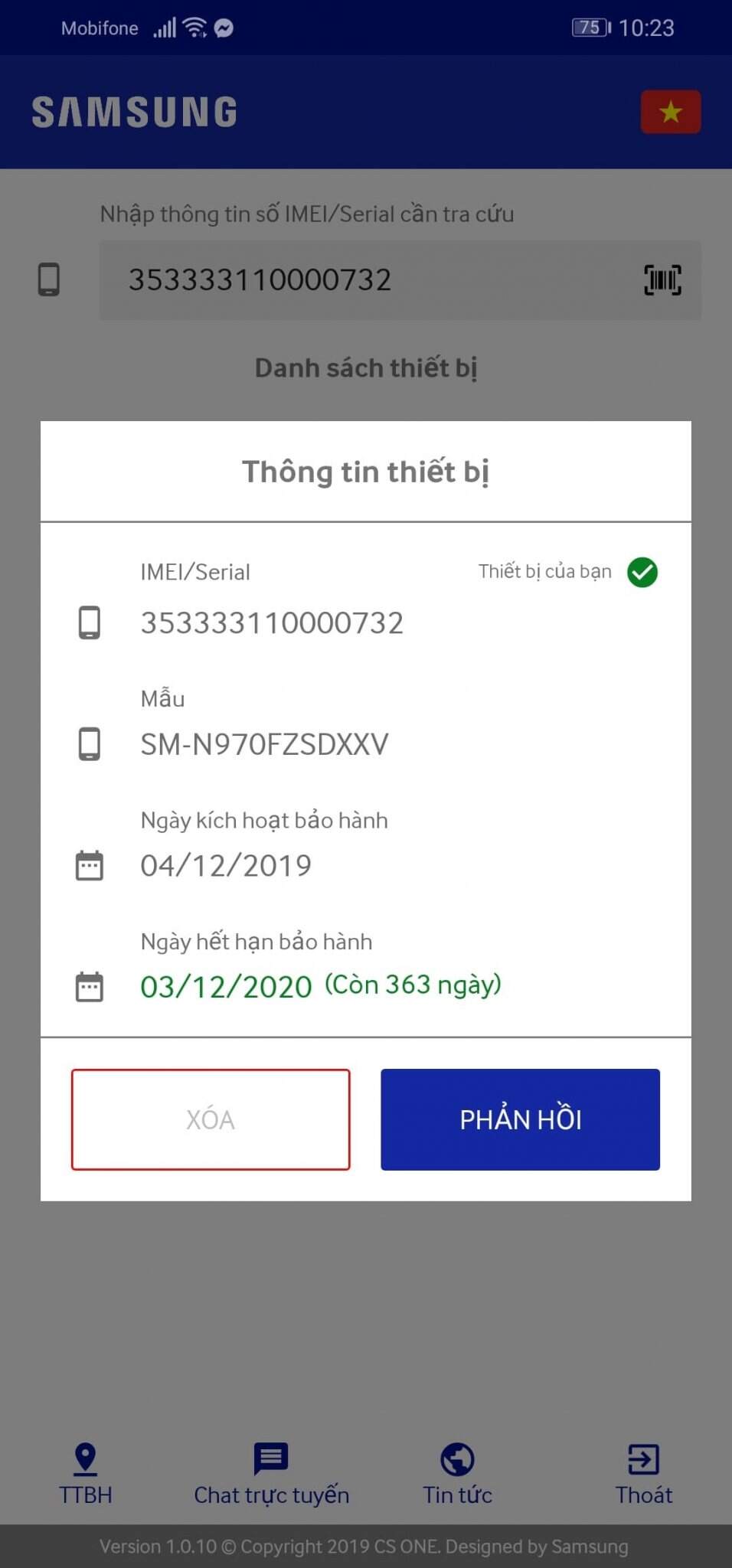Tap Thoát to exit
The width and height of the screenshot is (732, 1568).
coord(643,1474)
